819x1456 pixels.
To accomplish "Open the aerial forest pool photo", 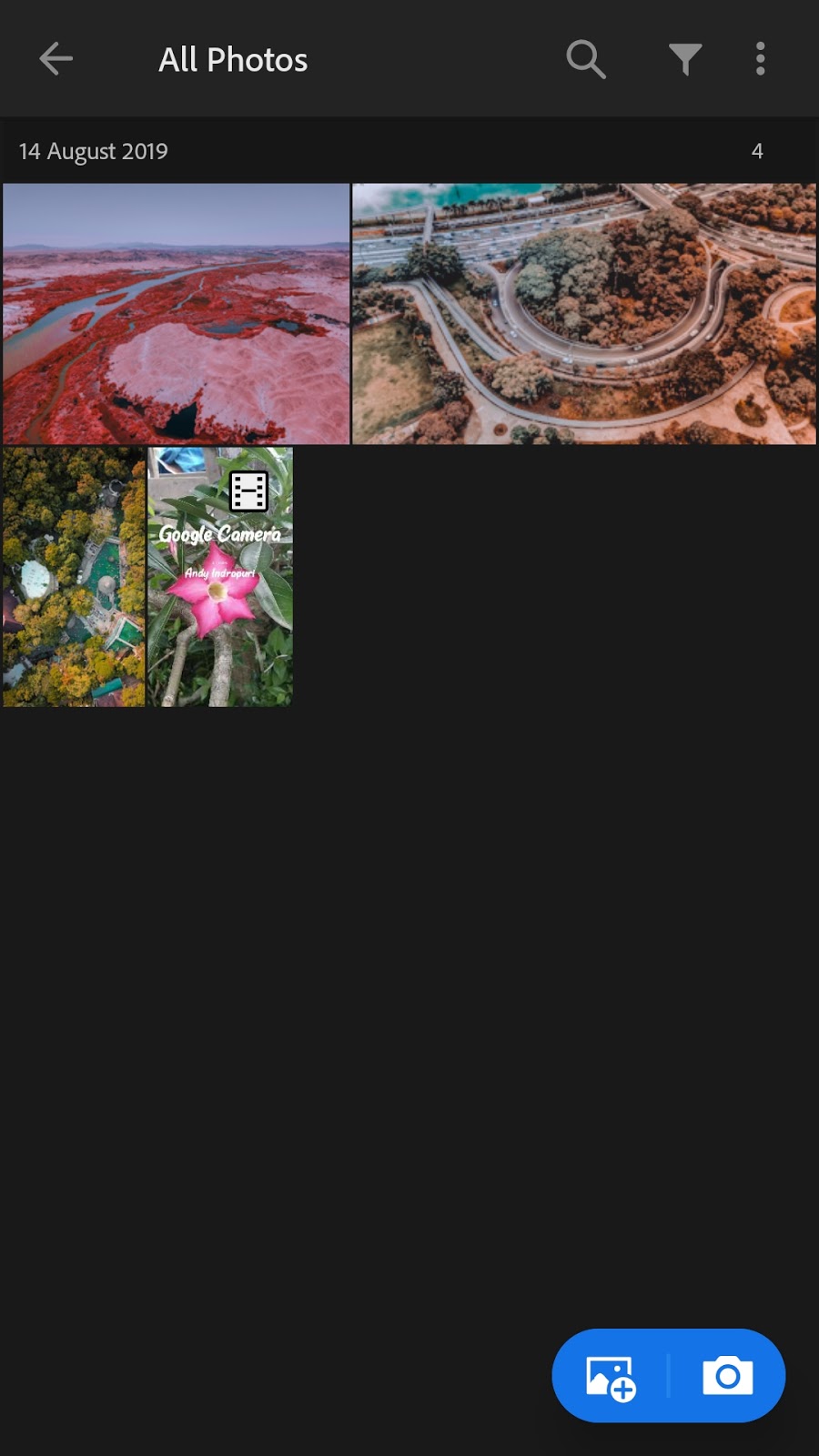I will pyautogui.click(x=74, y=577).
